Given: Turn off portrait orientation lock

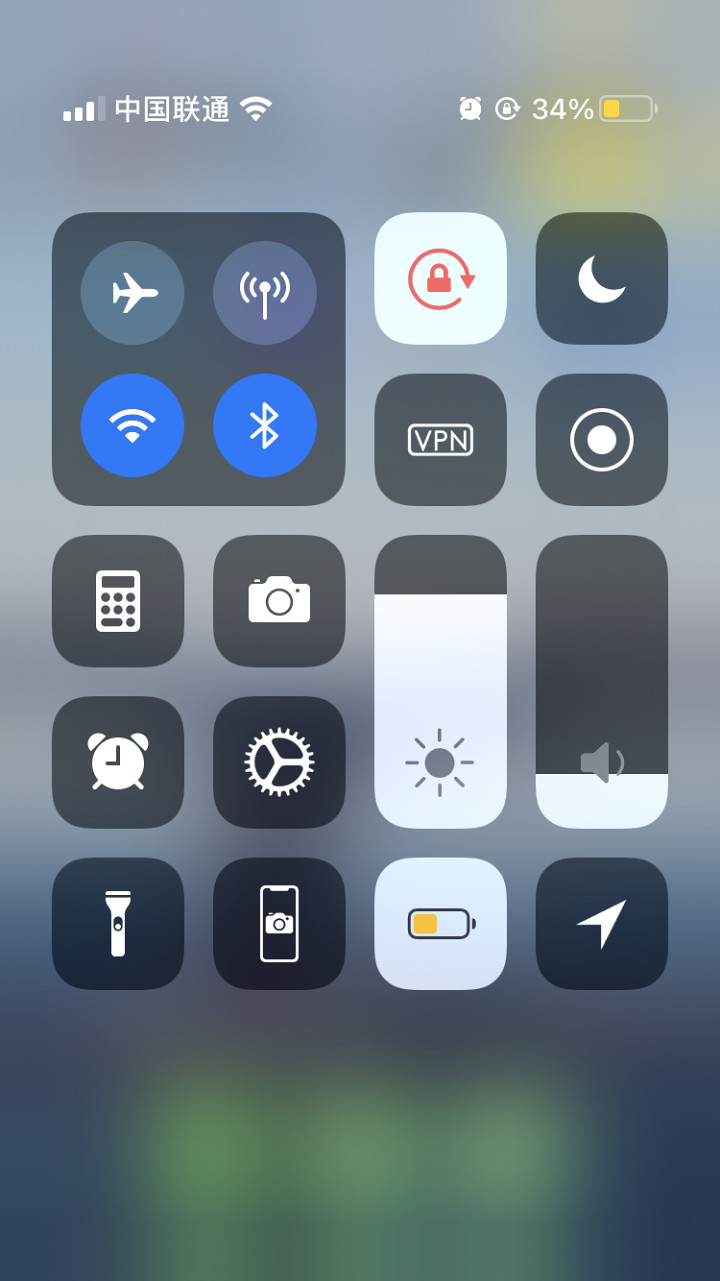Looking at the screenshot, I should pos(440,278).
